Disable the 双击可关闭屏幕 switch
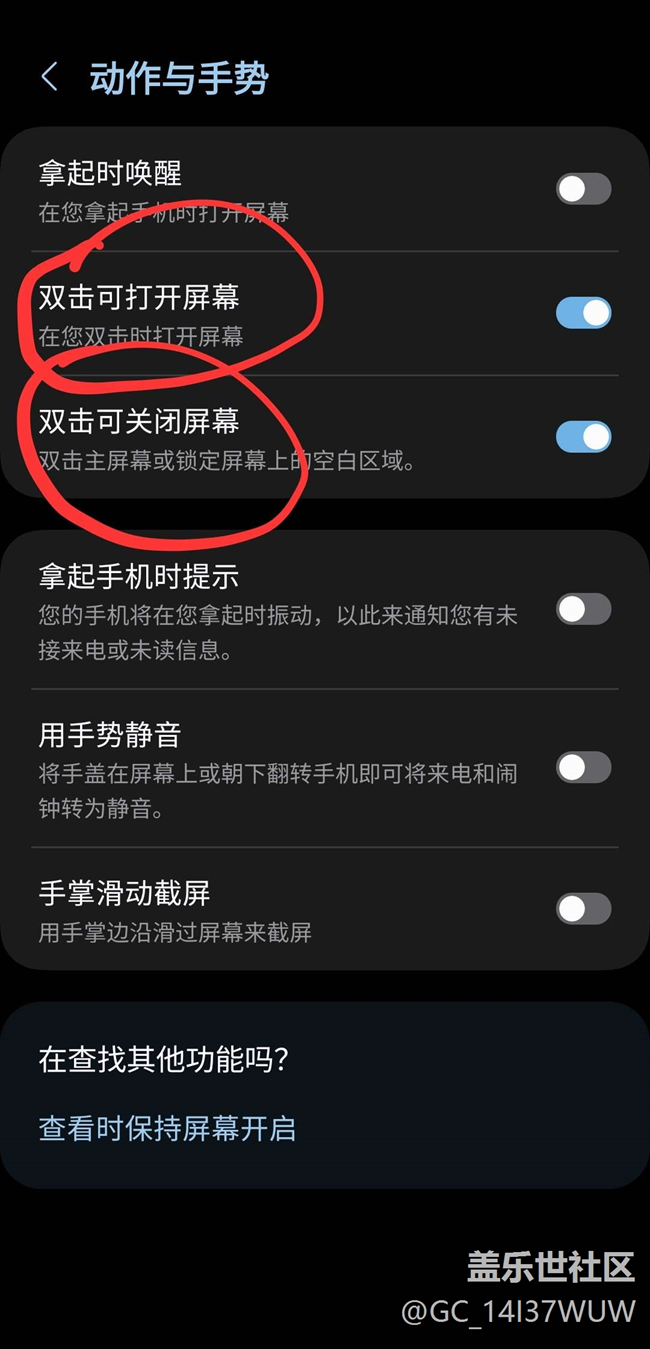The height and width of the screenshot is (1349, 650). [583, 437]
